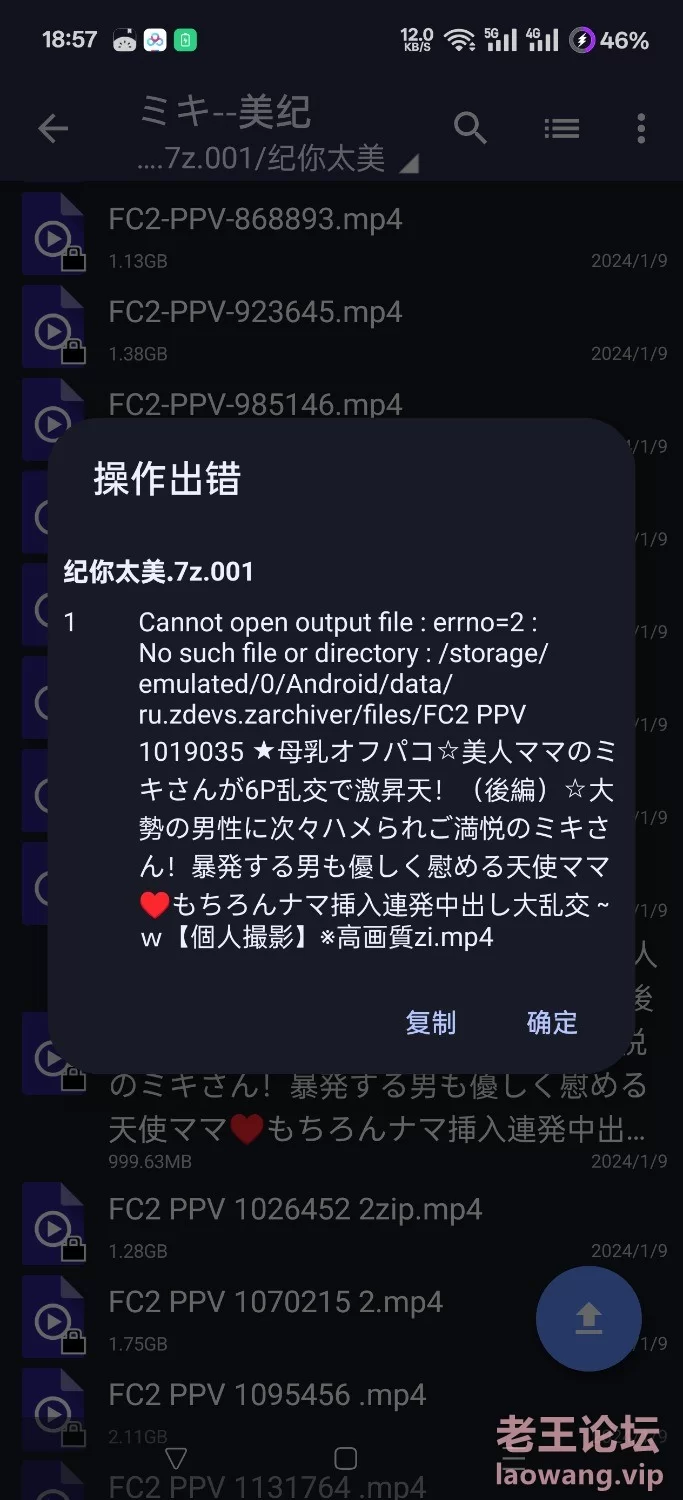Change the file list view mode
Screen dimensions: 683x1500
(x=561, y=128)
